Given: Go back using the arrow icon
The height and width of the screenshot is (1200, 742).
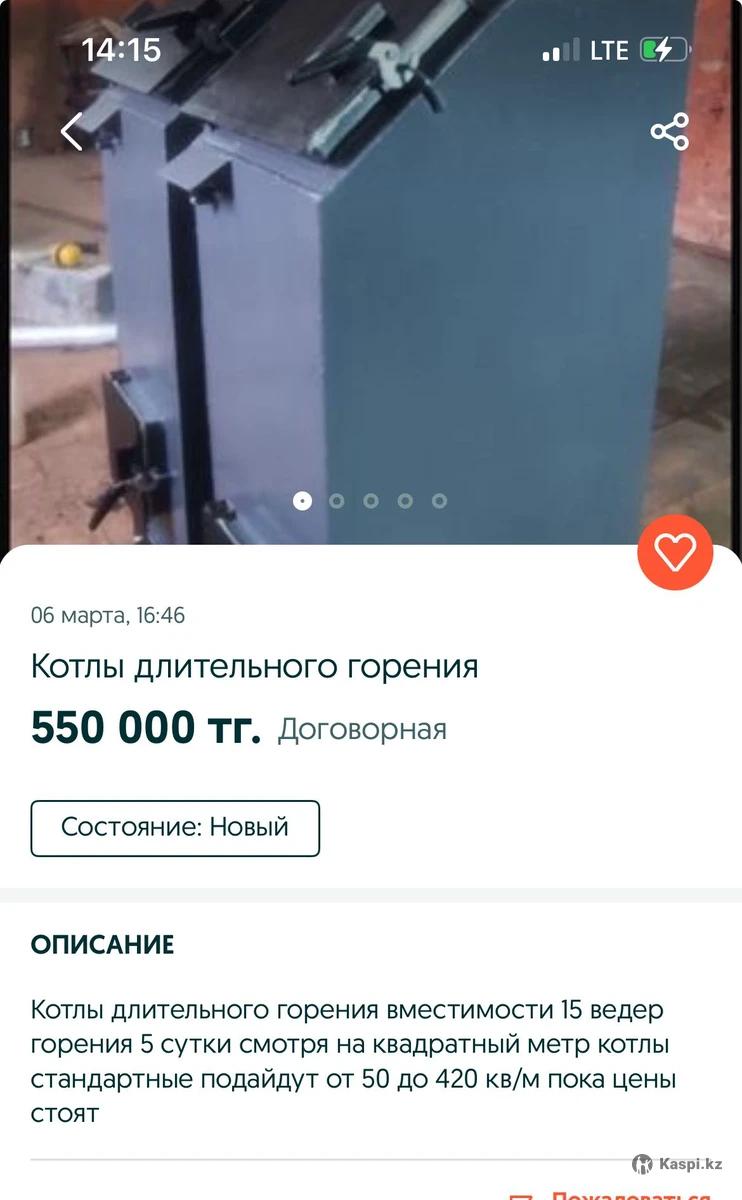Looking at the screenshot, I should (71, 131).
